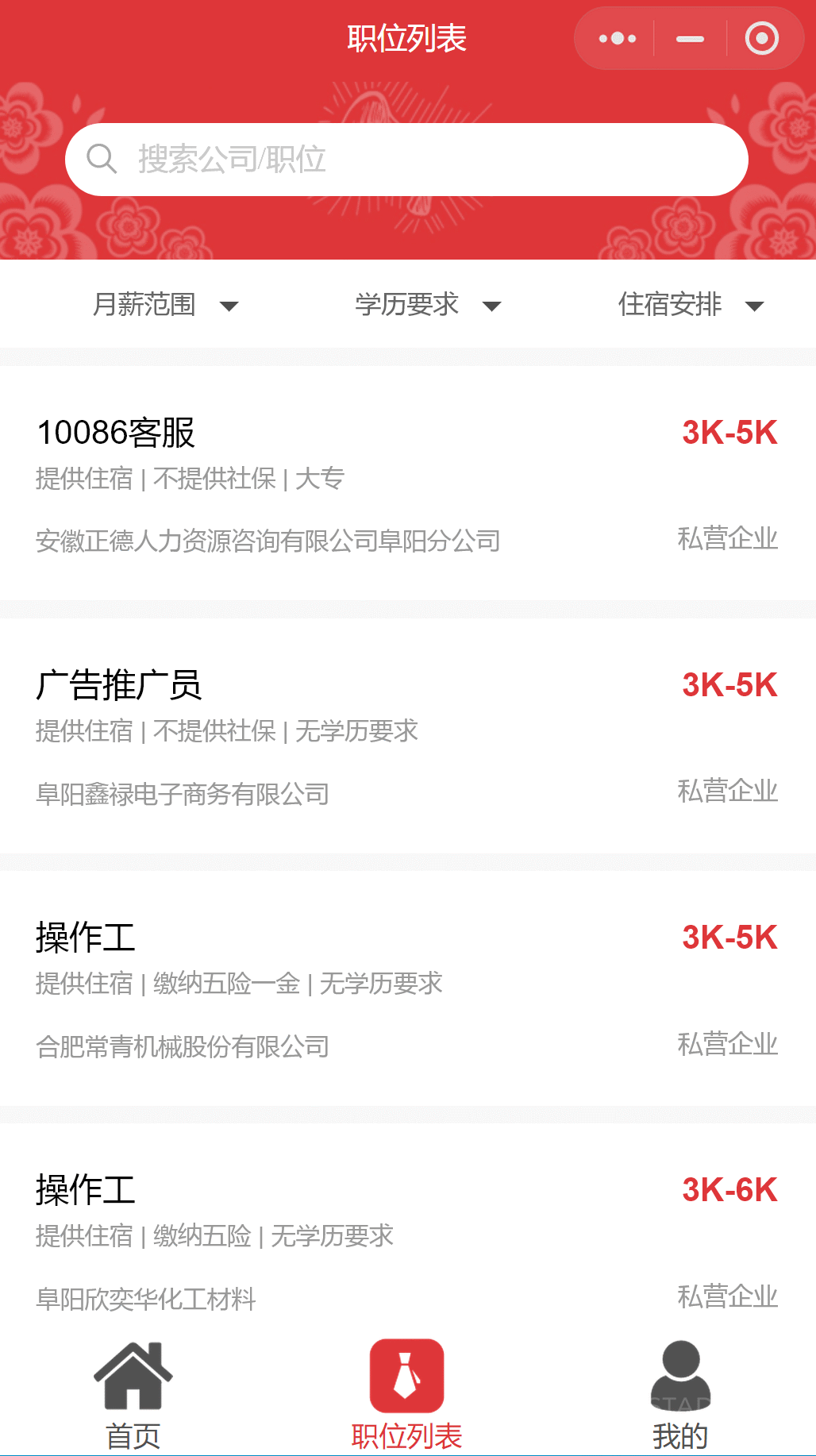Expand the 住宿安排 filter dropdown
The height and width of the screenshot is (1456, 816).
691,305
